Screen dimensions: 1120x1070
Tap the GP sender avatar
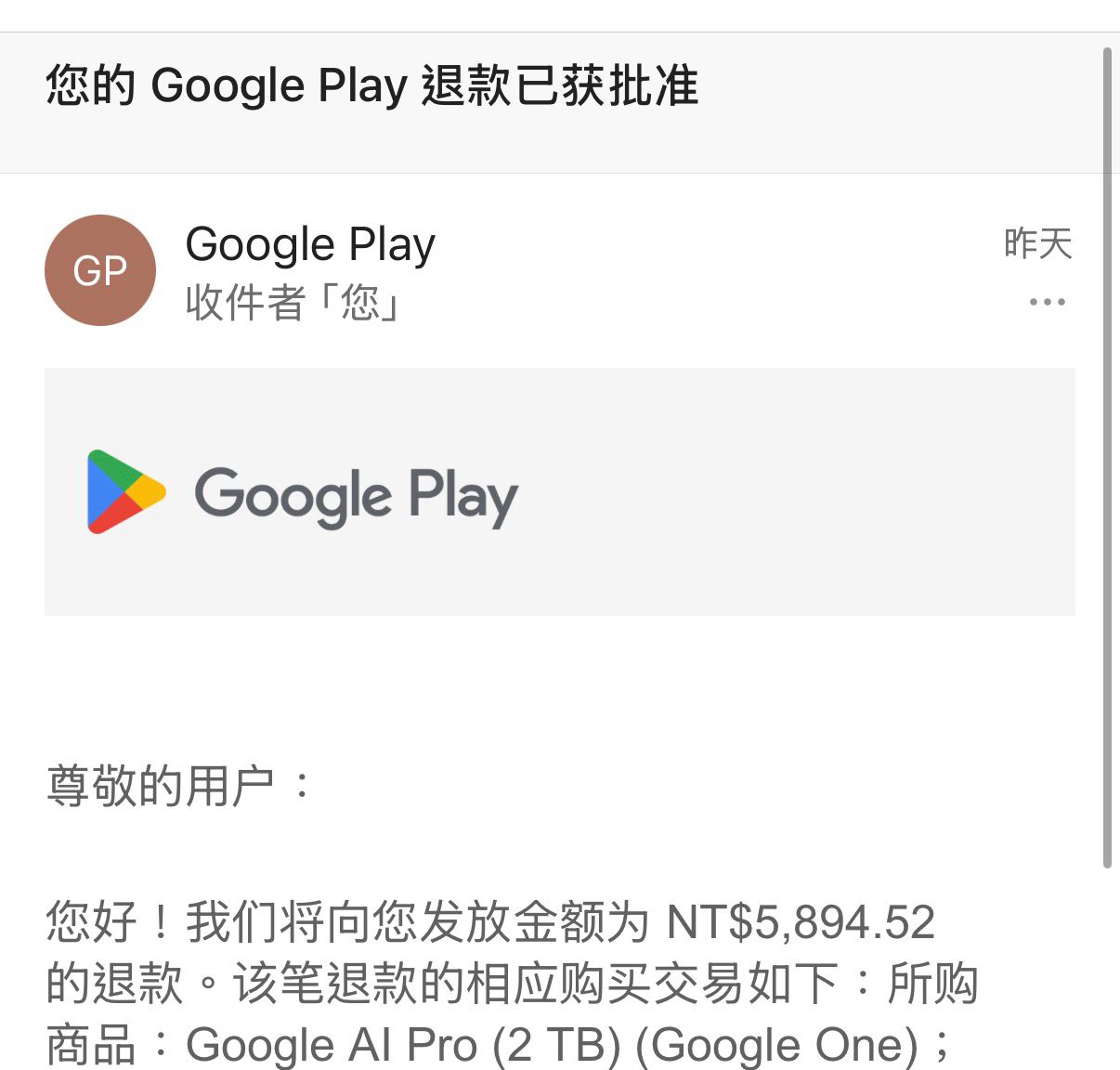tap(100, 270)
